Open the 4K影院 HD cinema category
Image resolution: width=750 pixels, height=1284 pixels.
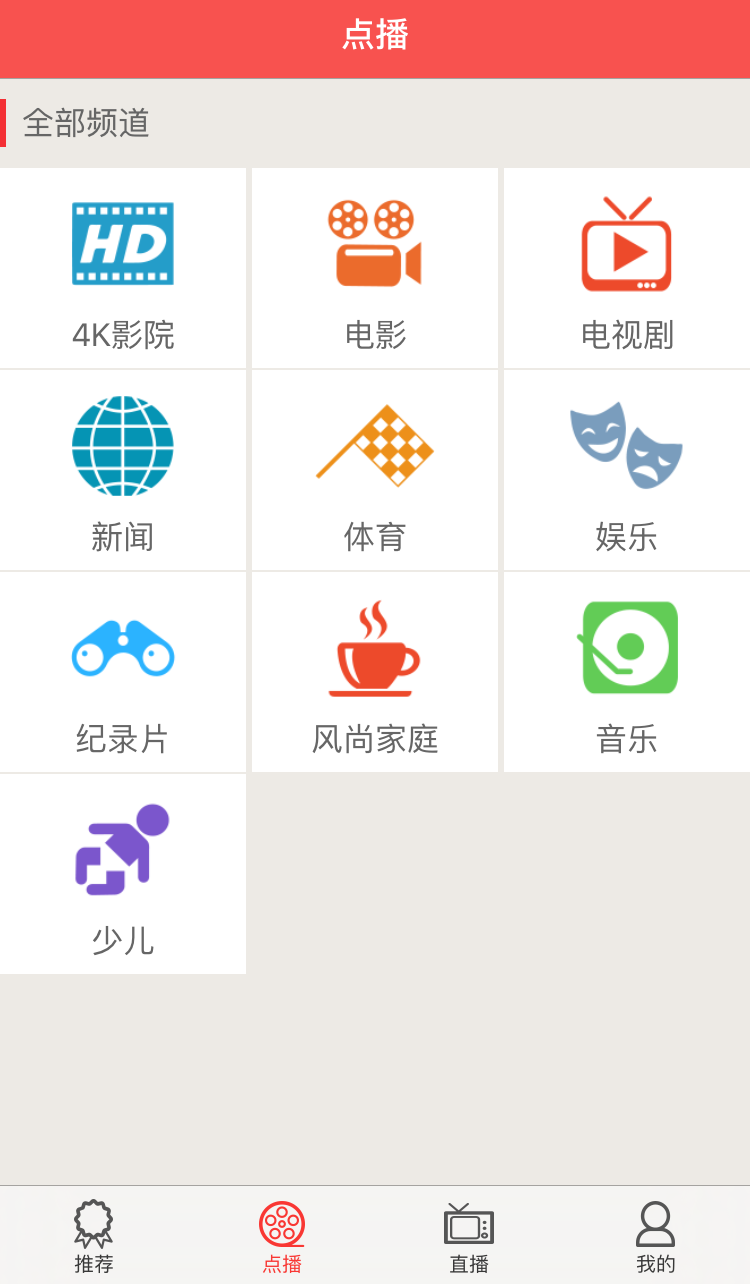point(122,242)
